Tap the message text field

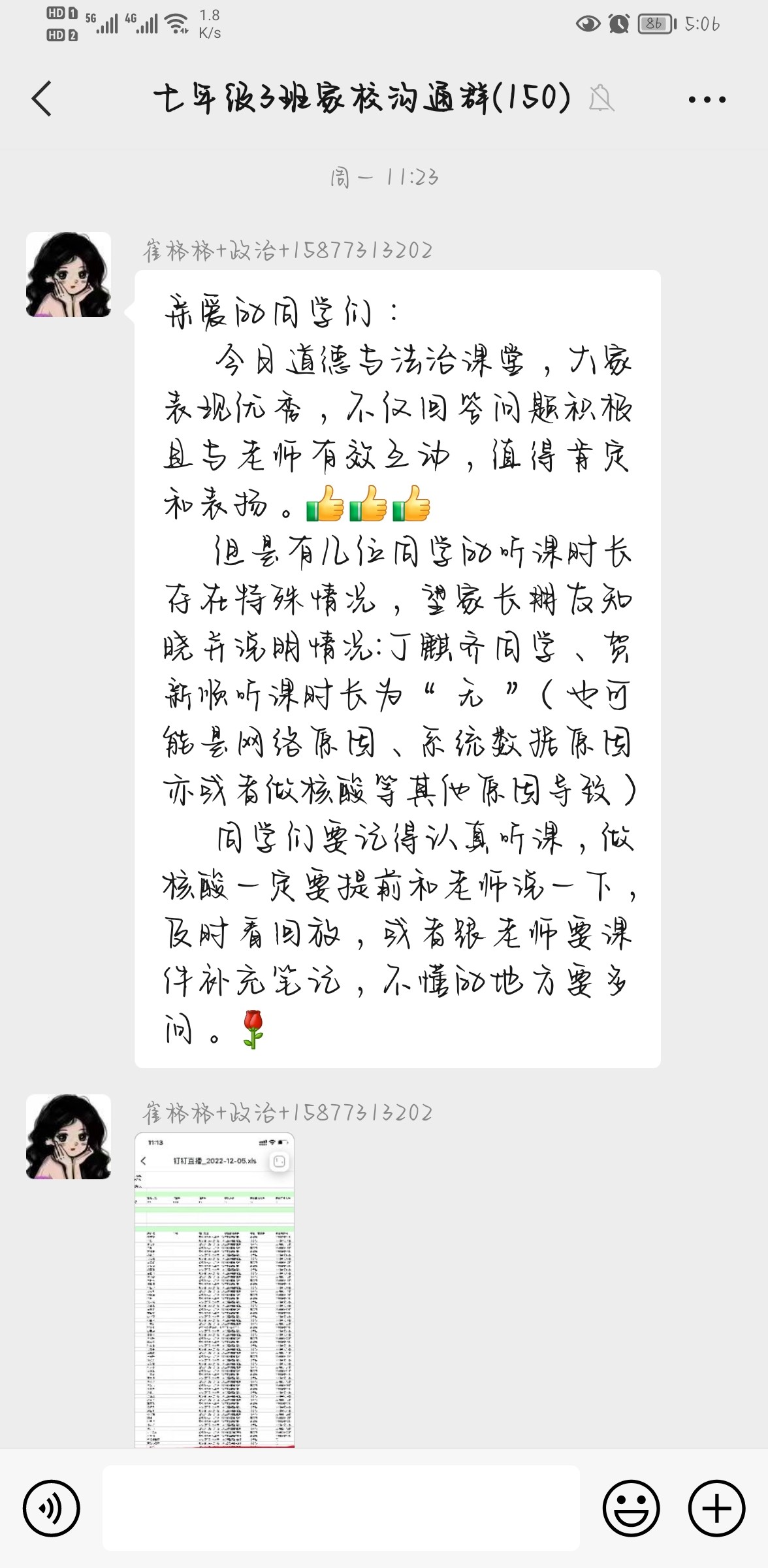click(341, 1508)
